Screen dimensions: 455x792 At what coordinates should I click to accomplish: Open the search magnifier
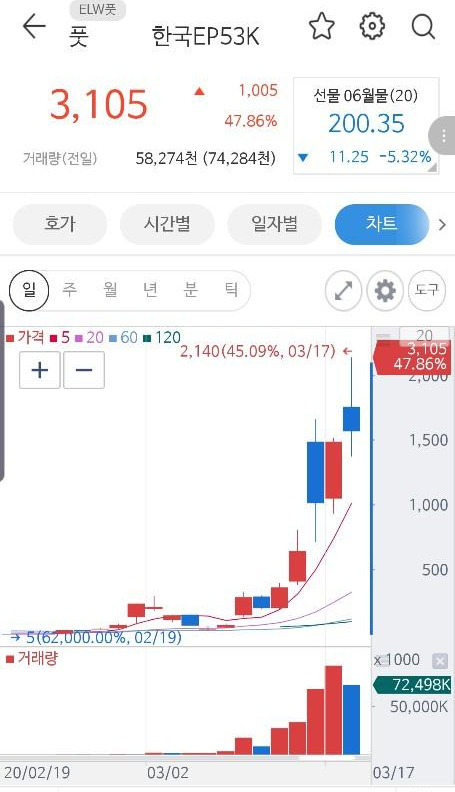(x=423, y=26)
